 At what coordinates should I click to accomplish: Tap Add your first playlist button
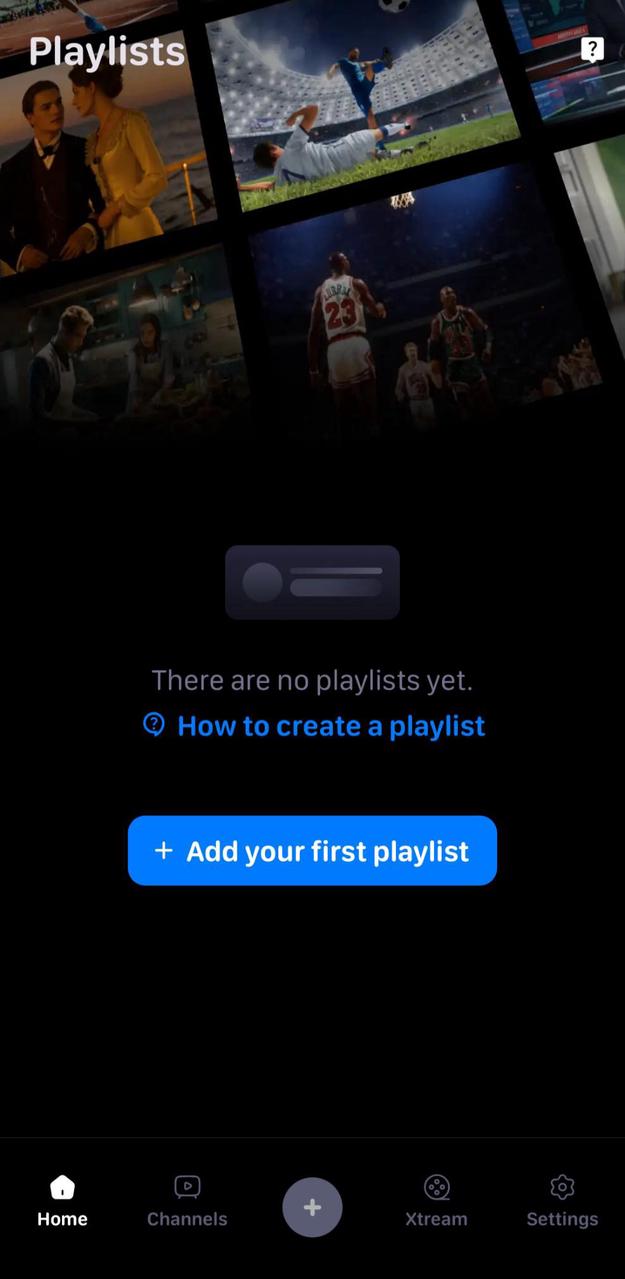312,851
